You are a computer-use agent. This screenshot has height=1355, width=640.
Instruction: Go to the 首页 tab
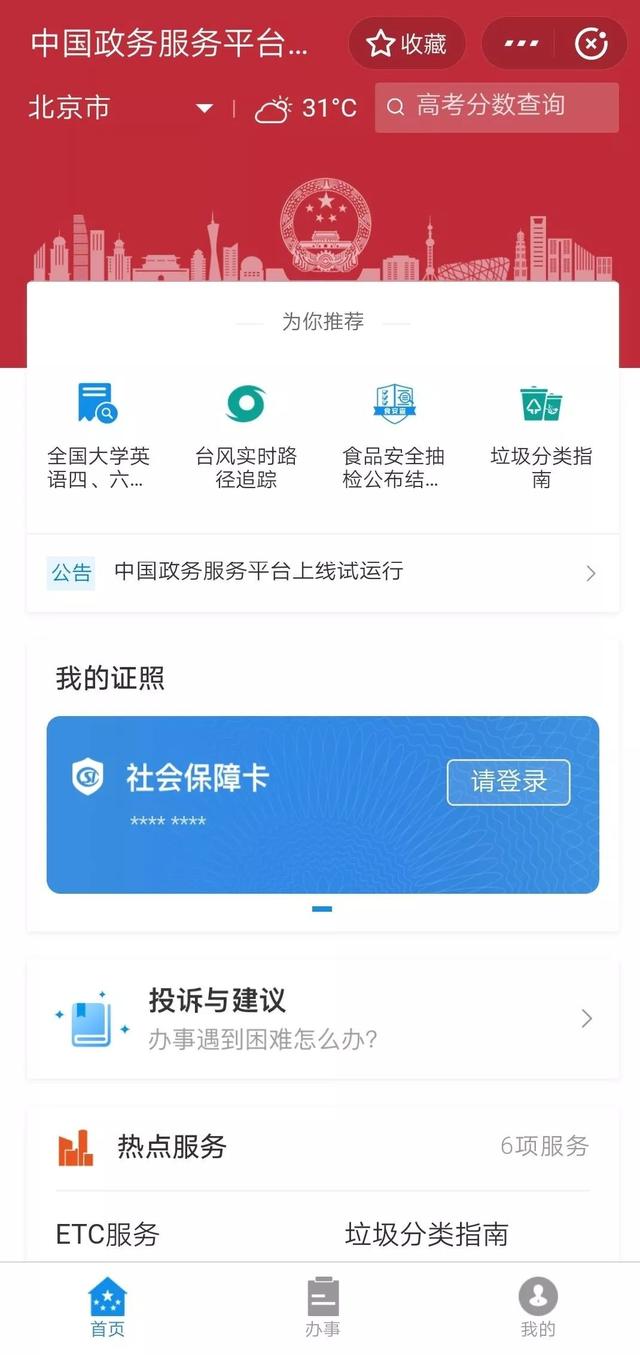pos(107,1308)
